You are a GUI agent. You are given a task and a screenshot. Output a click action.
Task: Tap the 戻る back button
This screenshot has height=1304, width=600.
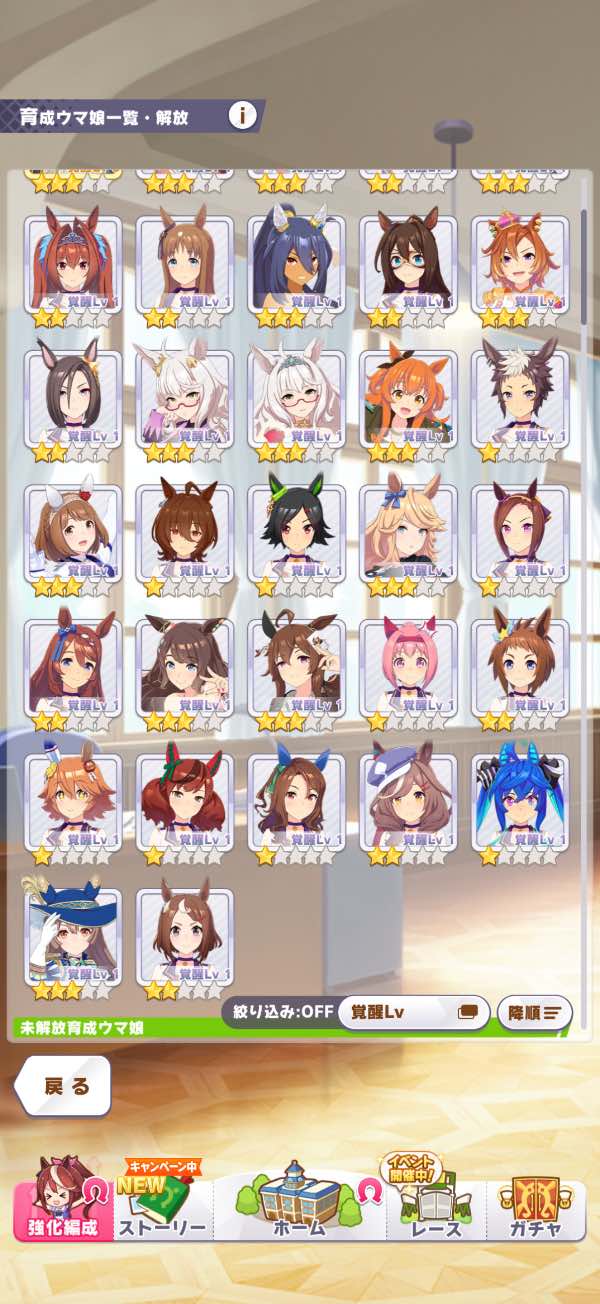pyautogui.click(x=63, y=1086)
